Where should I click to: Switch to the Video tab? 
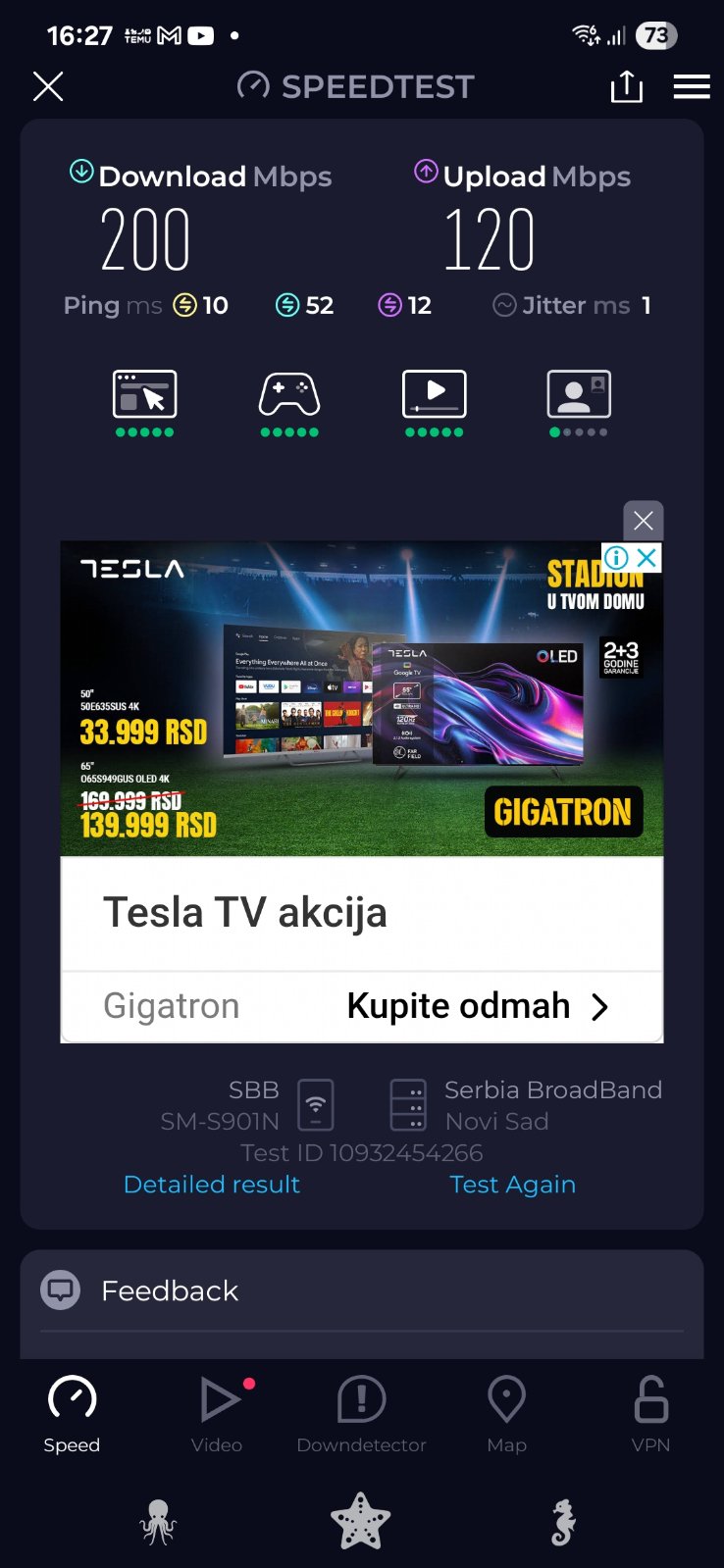click(217, 1414)
